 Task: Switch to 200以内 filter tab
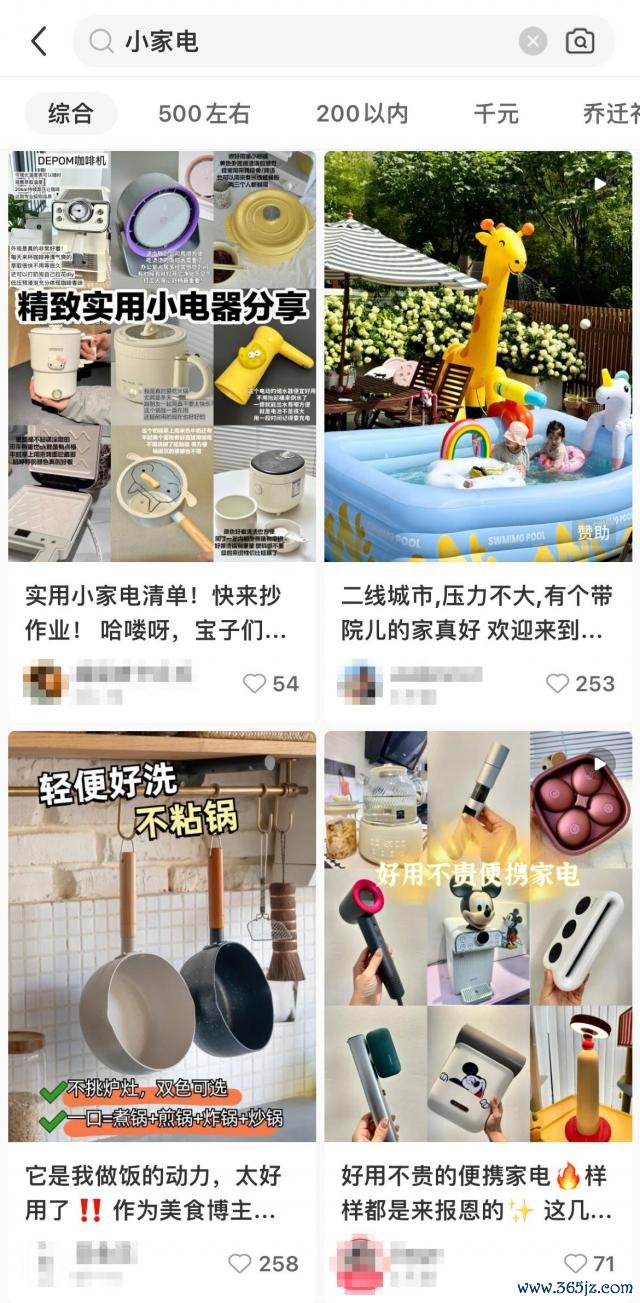362,113
